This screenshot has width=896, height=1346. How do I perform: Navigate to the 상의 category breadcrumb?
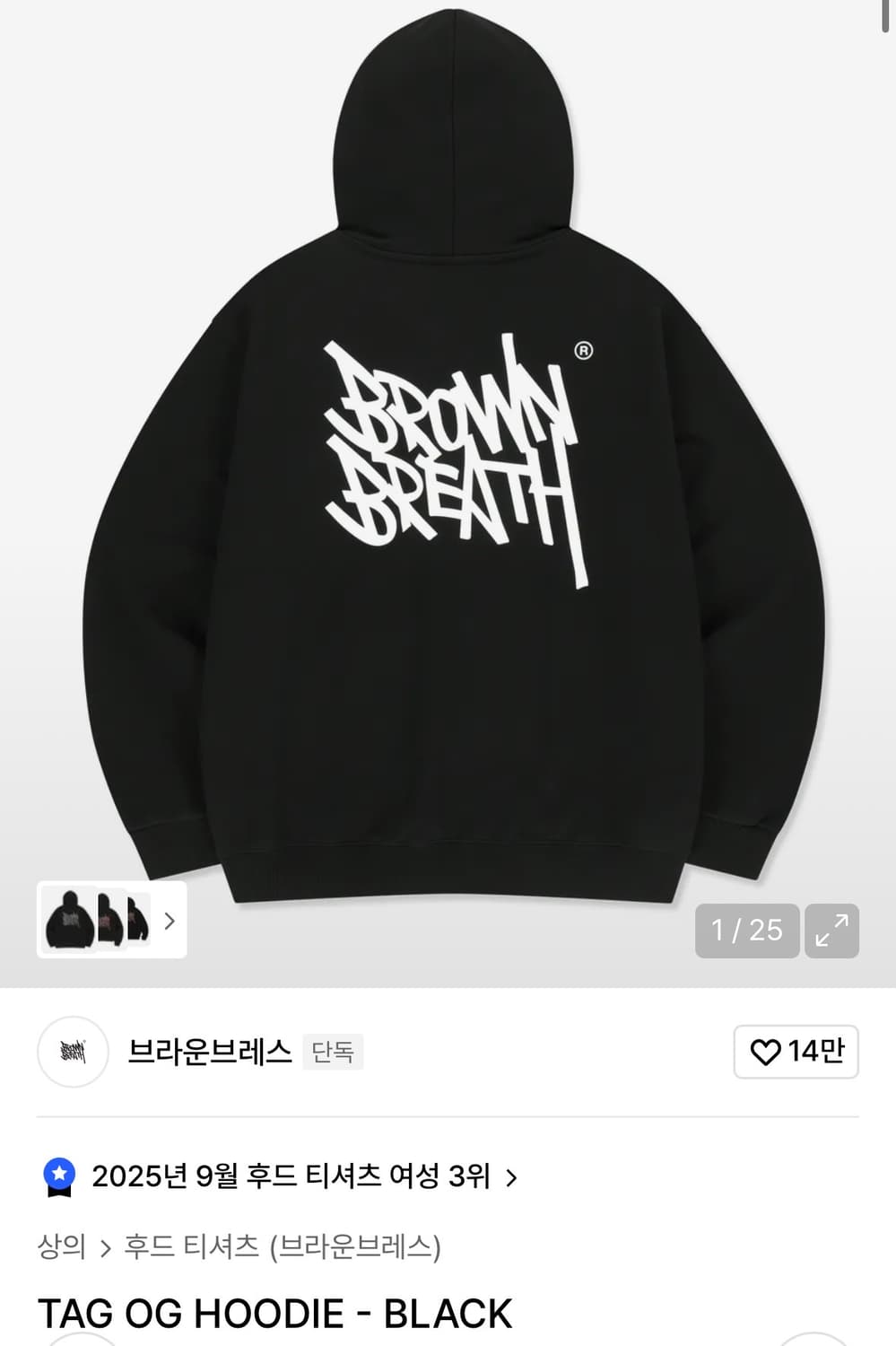point(60,1247)
